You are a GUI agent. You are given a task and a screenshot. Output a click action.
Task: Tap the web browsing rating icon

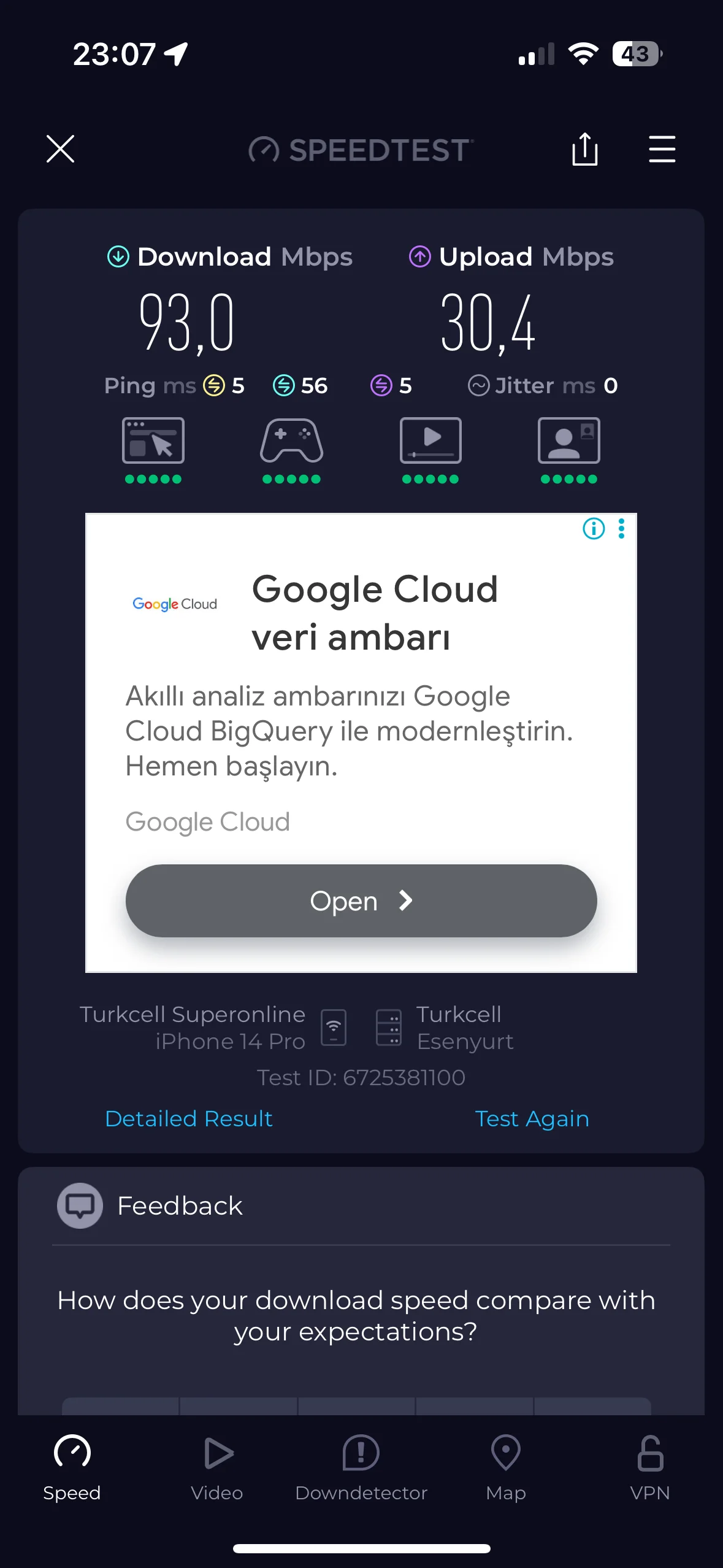click(153, 442)
